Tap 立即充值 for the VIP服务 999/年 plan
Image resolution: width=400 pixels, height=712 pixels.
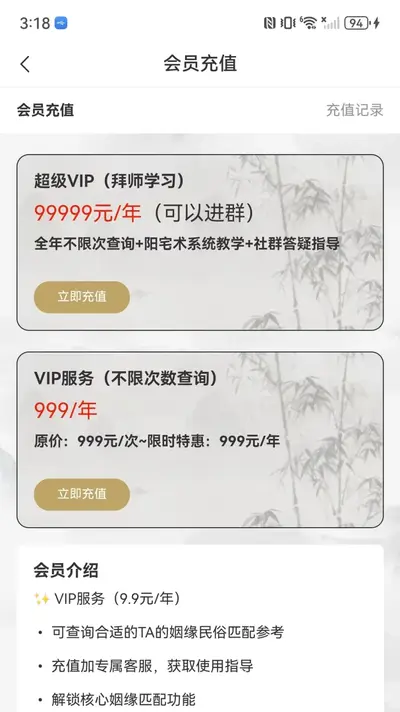pyautogui.click(x=82, y=494)
